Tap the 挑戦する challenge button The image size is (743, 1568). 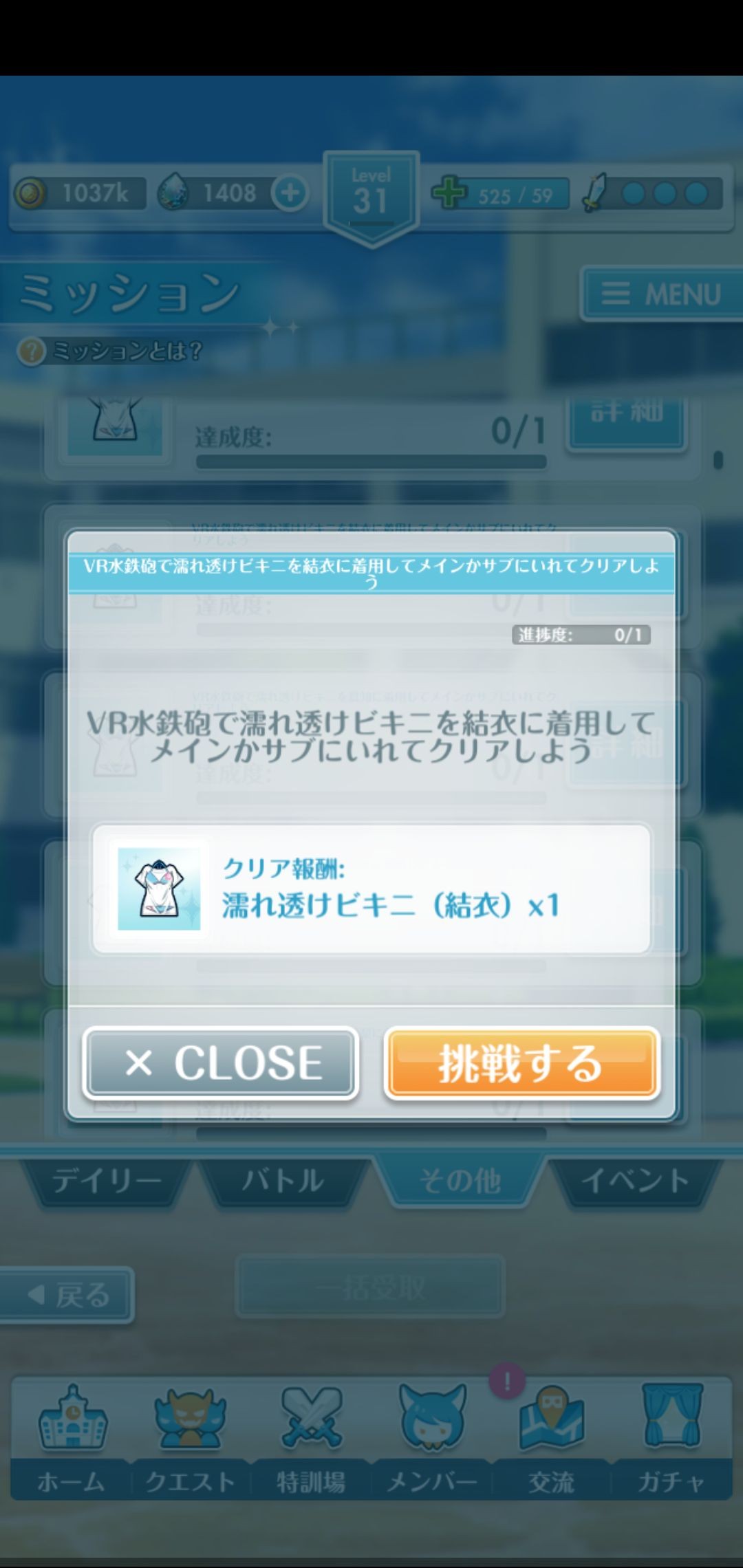pyautogui.click(x=521, y=1063)
